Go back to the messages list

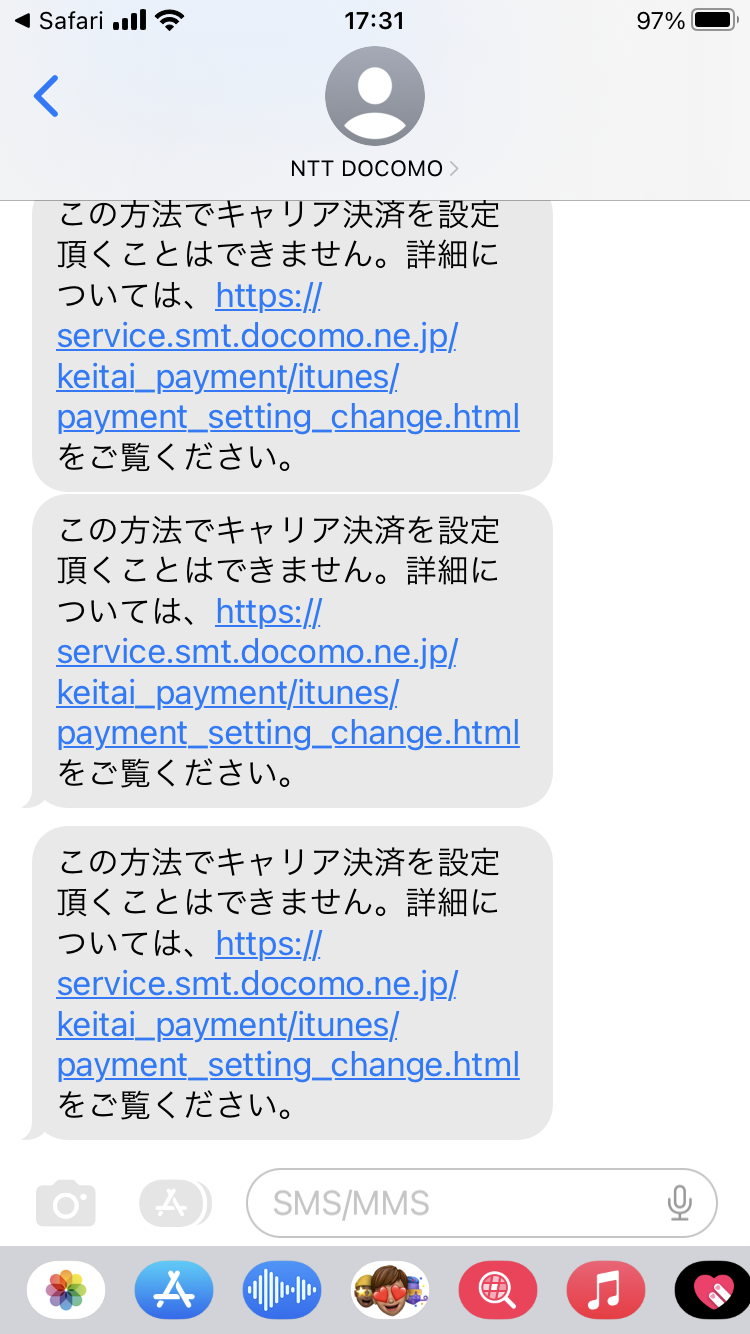coord(46,96)
